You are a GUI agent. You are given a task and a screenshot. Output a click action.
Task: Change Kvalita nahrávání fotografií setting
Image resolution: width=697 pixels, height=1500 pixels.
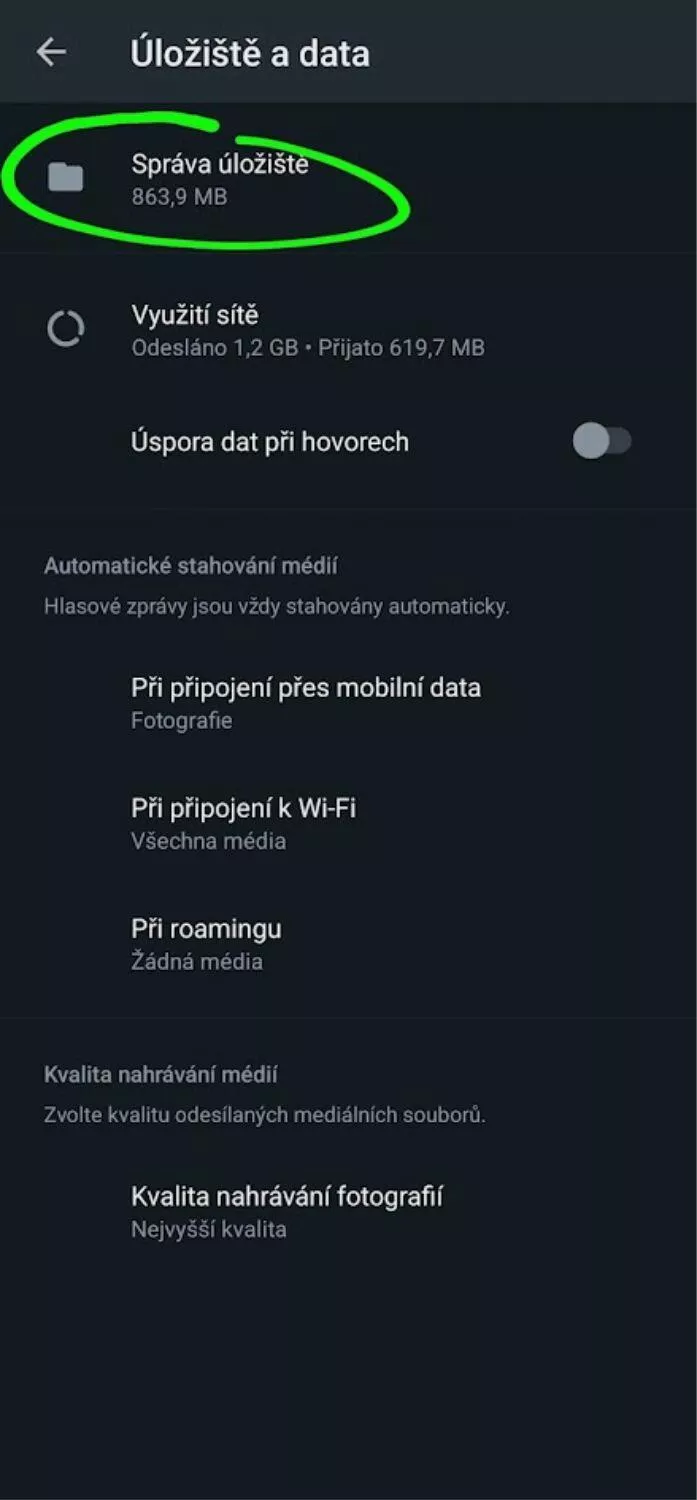click(x=348, y=1211)
